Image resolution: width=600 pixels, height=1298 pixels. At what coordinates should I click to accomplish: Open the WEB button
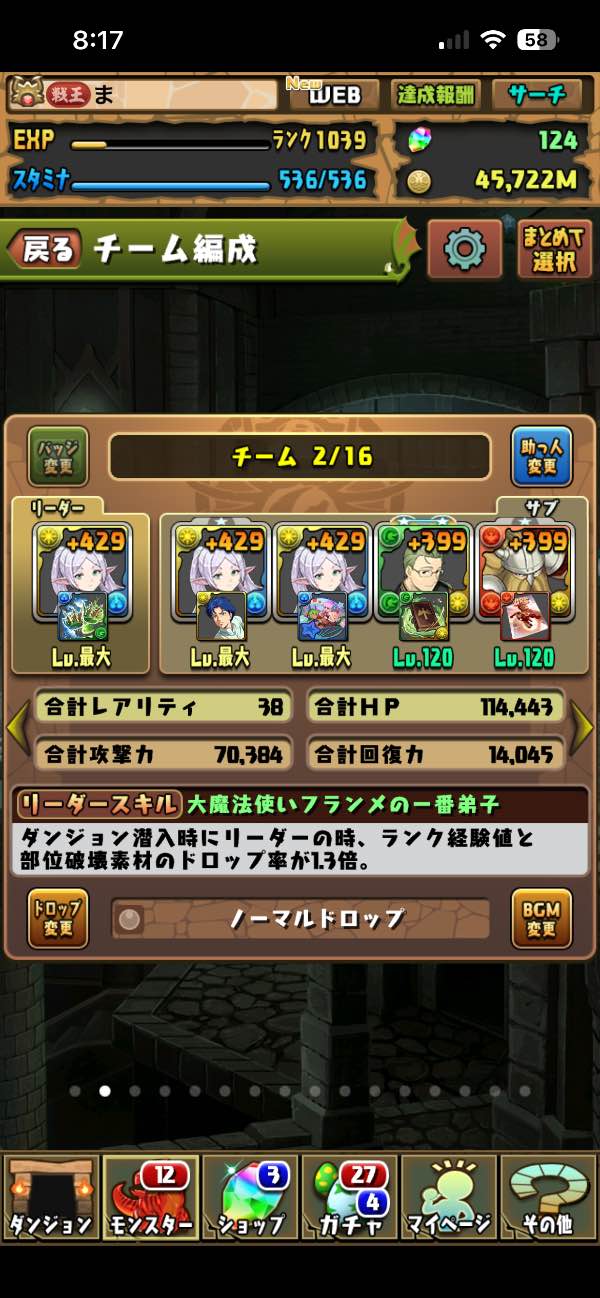pos(334,95)
